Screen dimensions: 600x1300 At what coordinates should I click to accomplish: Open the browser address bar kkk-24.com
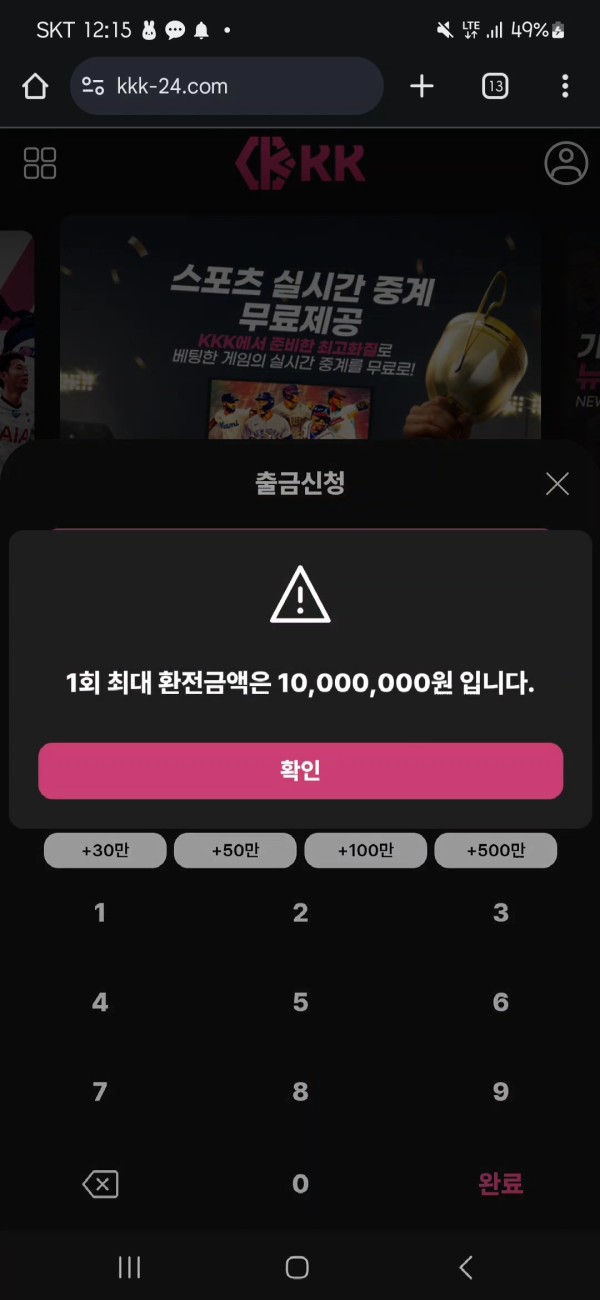pos(227,86)
